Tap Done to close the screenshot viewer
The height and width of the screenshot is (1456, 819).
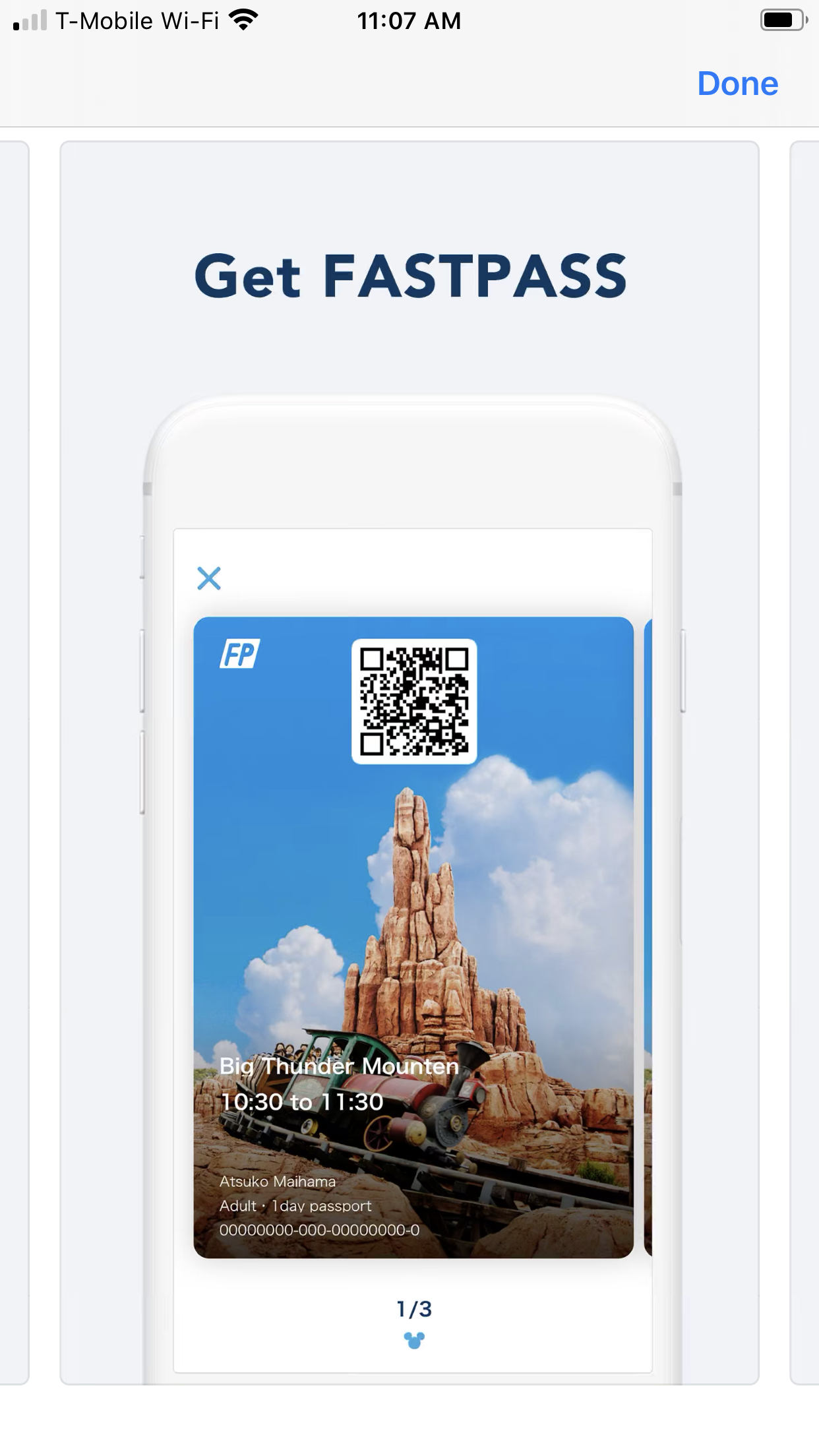[737, 84]
